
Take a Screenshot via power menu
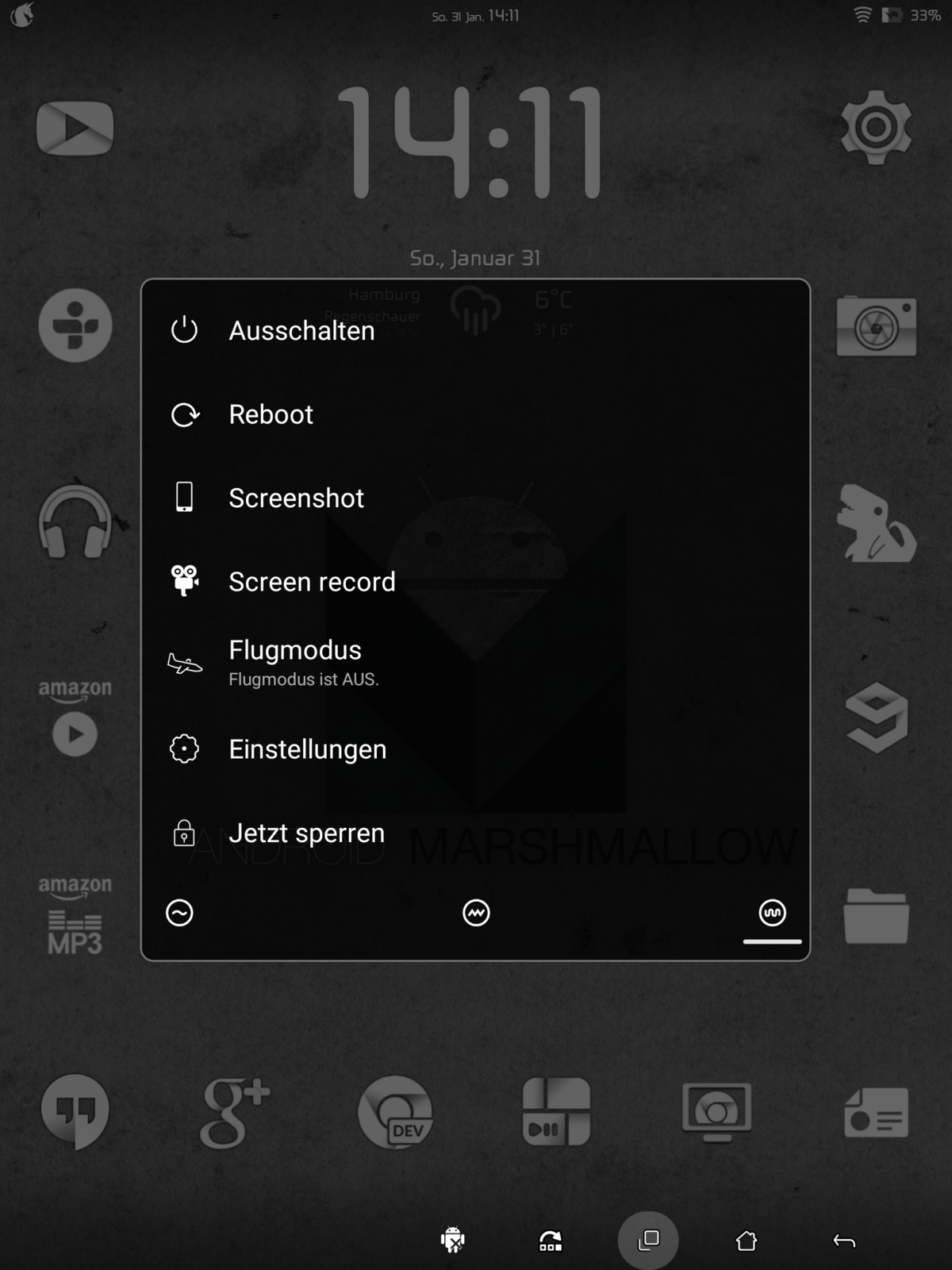pos(296,498)
